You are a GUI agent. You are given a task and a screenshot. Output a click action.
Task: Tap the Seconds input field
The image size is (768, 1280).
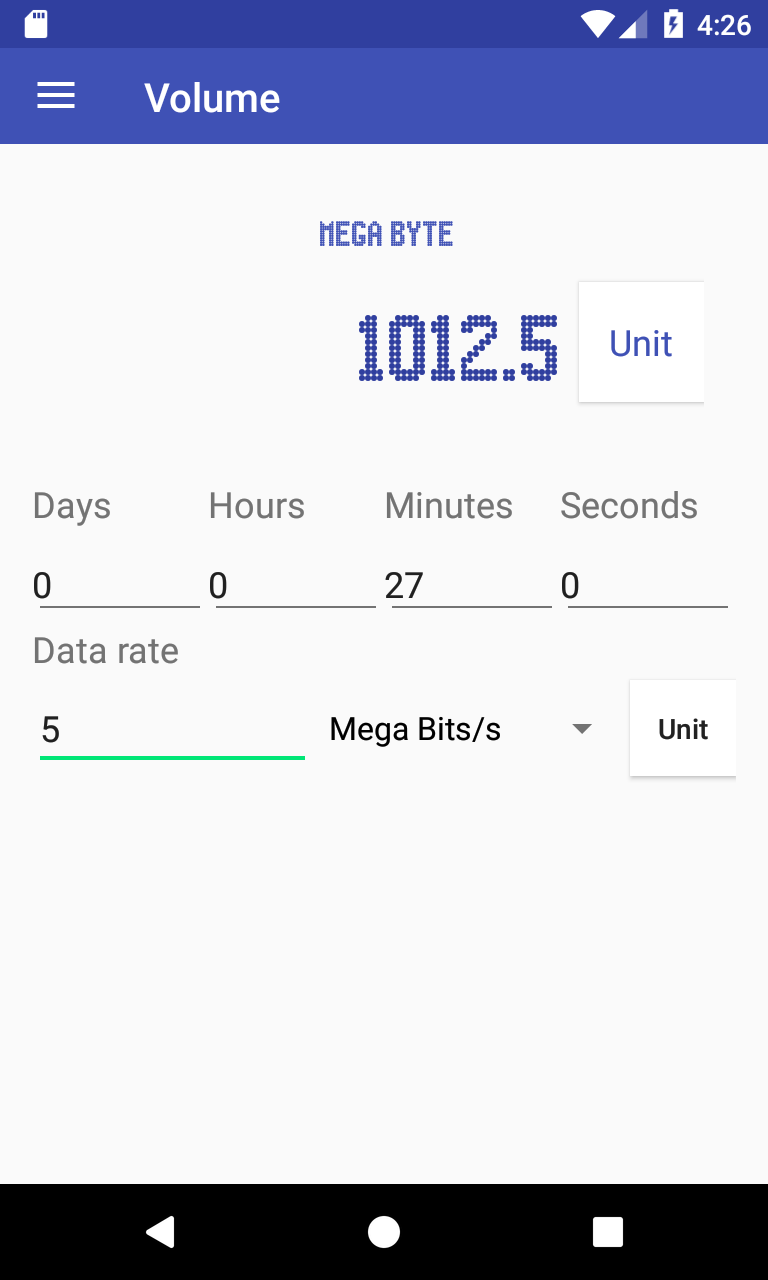[644, 586]
